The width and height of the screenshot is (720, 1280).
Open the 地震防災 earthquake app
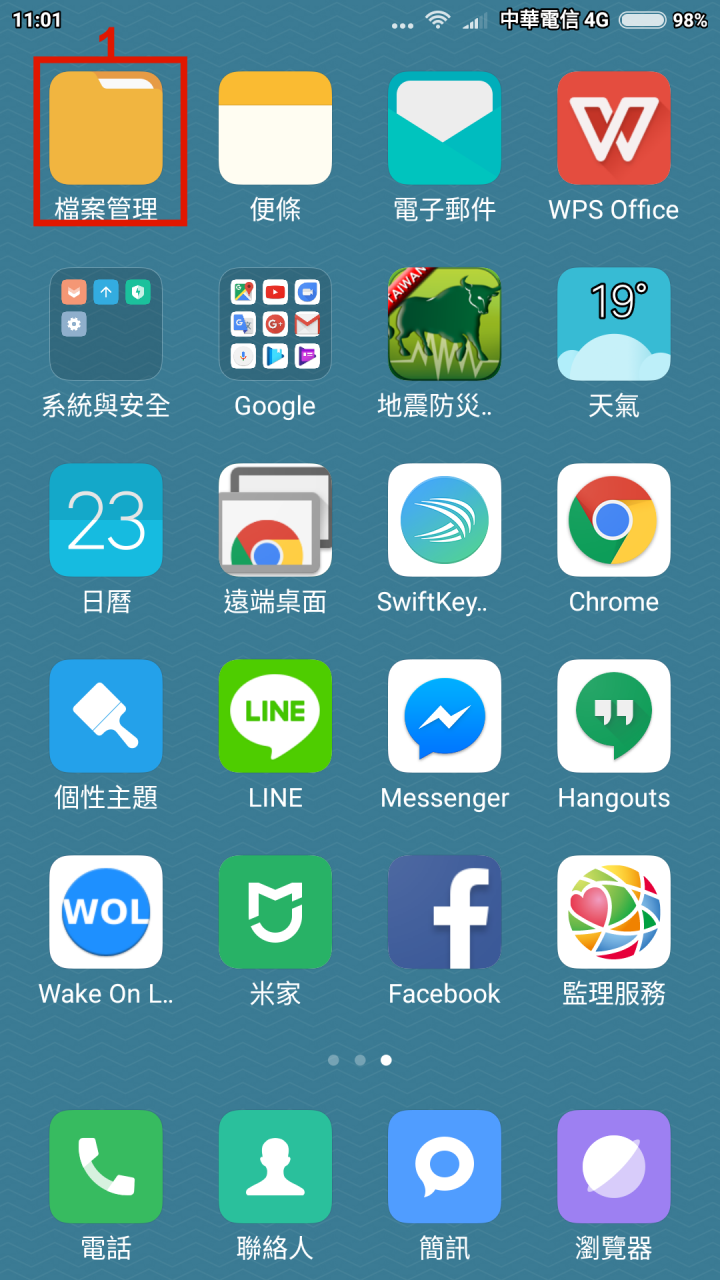[x=444, y=324]
